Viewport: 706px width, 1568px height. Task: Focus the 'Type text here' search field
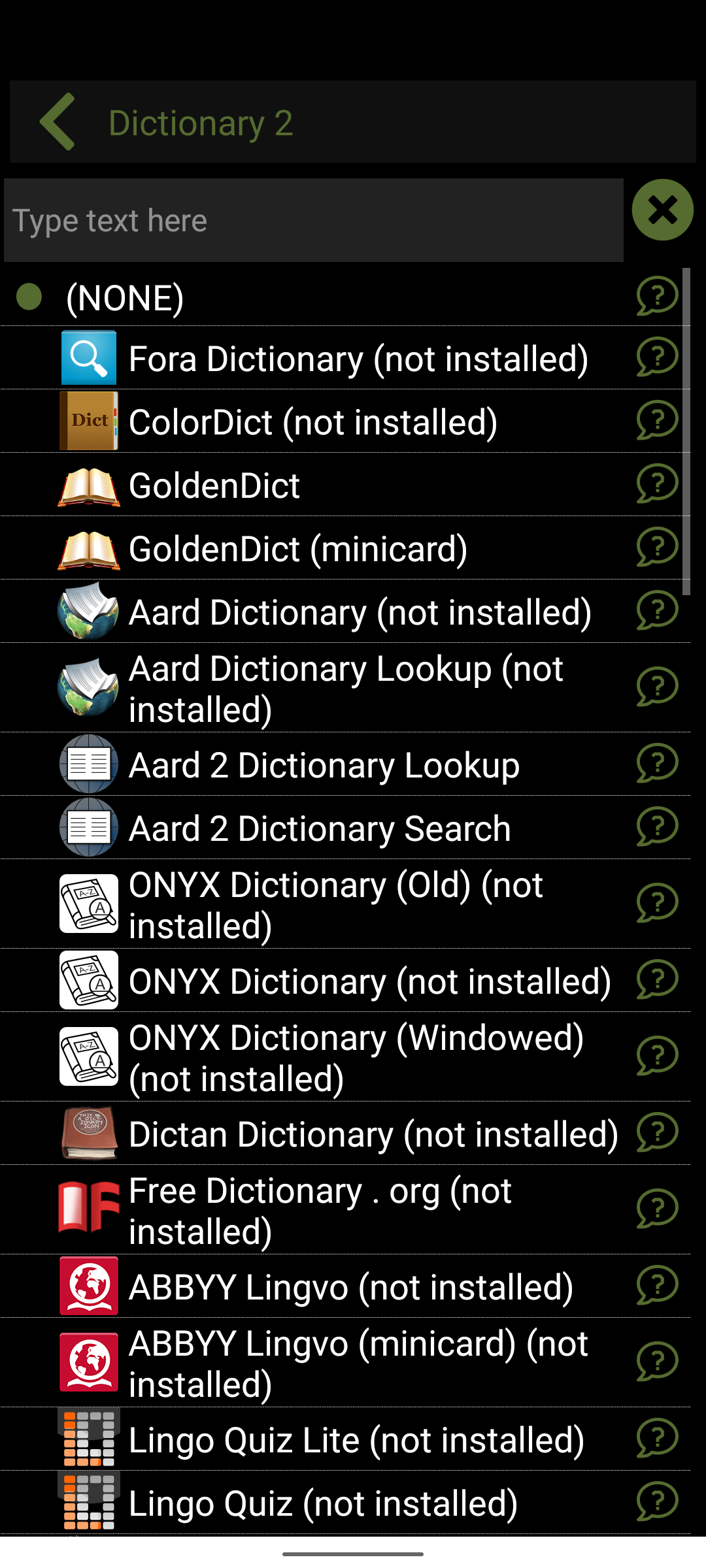(x=314, y=221)
